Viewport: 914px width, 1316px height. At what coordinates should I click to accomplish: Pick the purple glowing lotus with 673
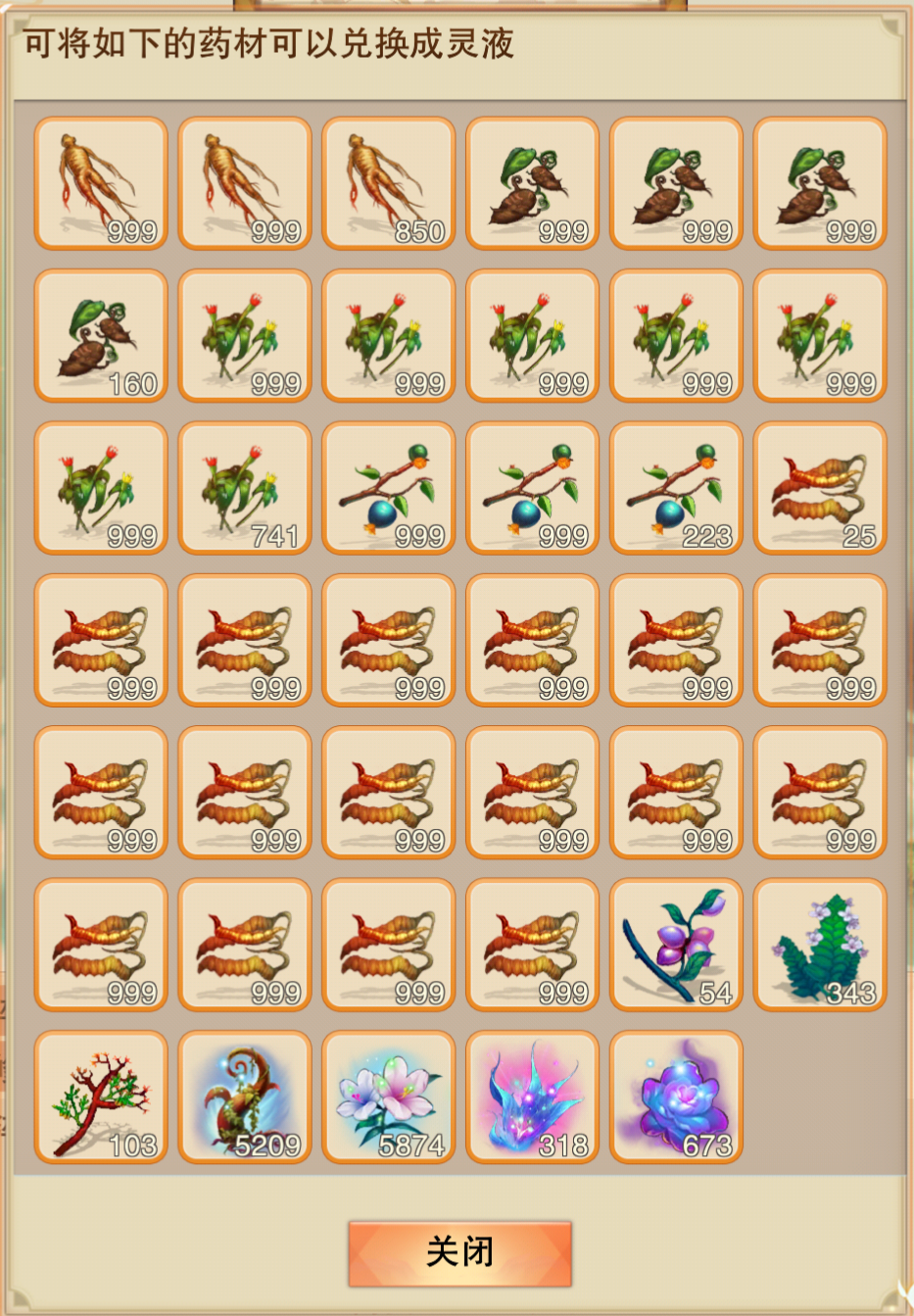(x=676, y=1097)
